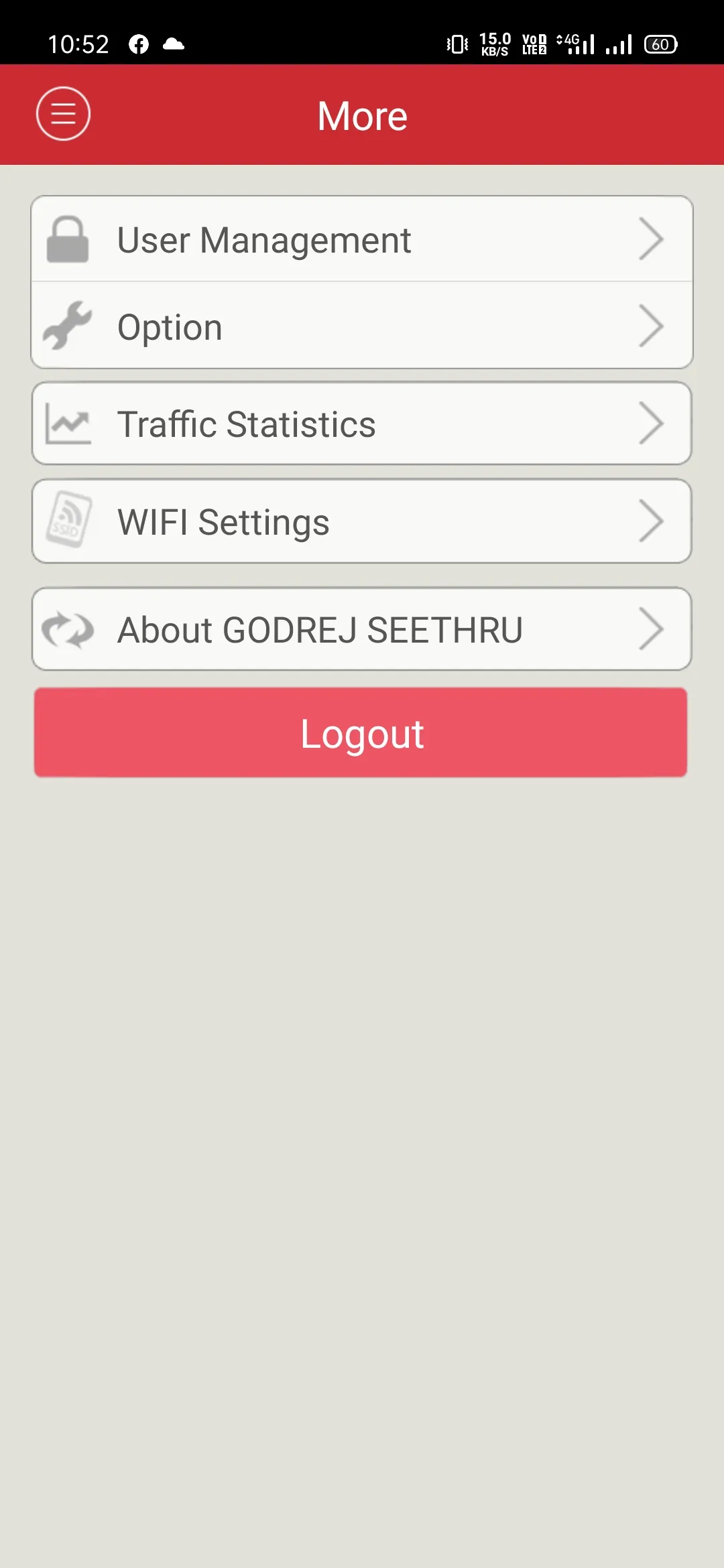Screen dimensions: 724x1568
Task: Open the hamburger navigation menu
Action: [x=62, y=114]
